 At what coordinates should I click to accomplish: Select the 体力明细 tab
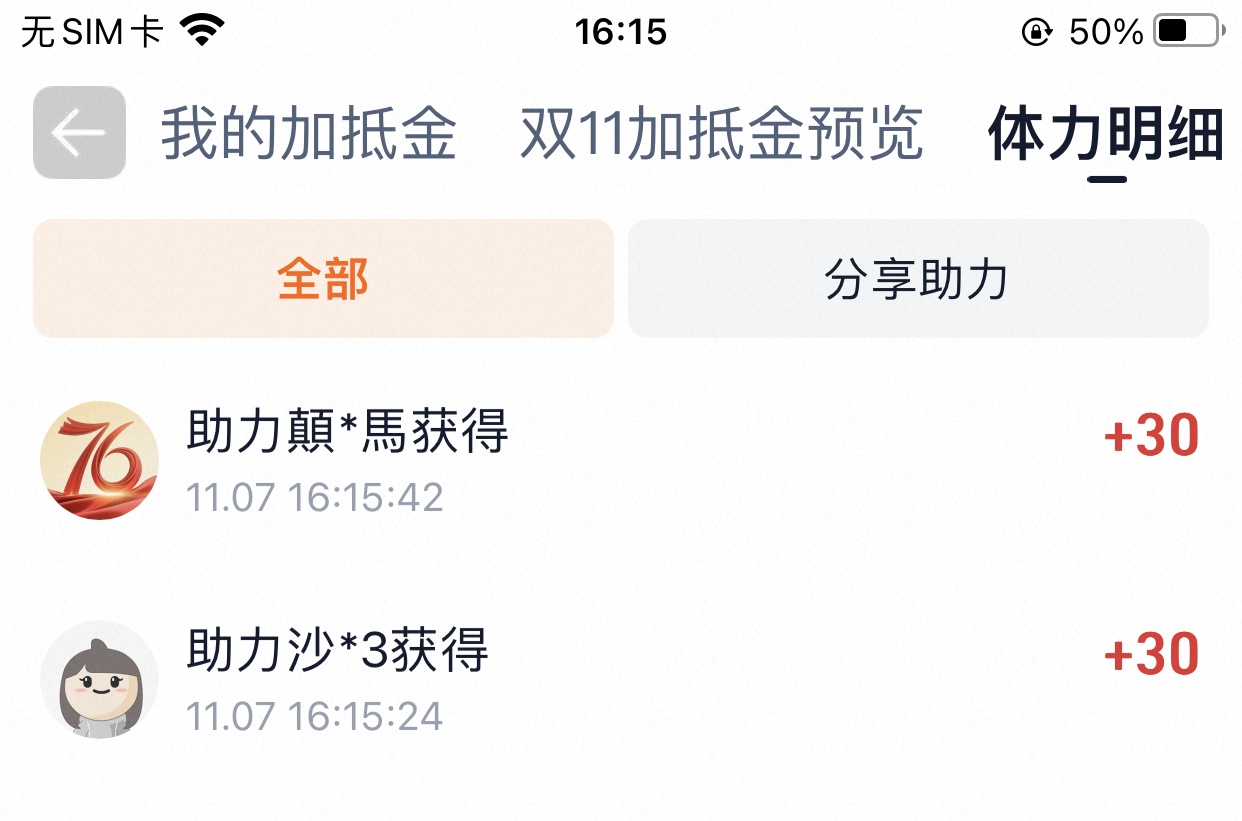click(x=1106, y=134)
